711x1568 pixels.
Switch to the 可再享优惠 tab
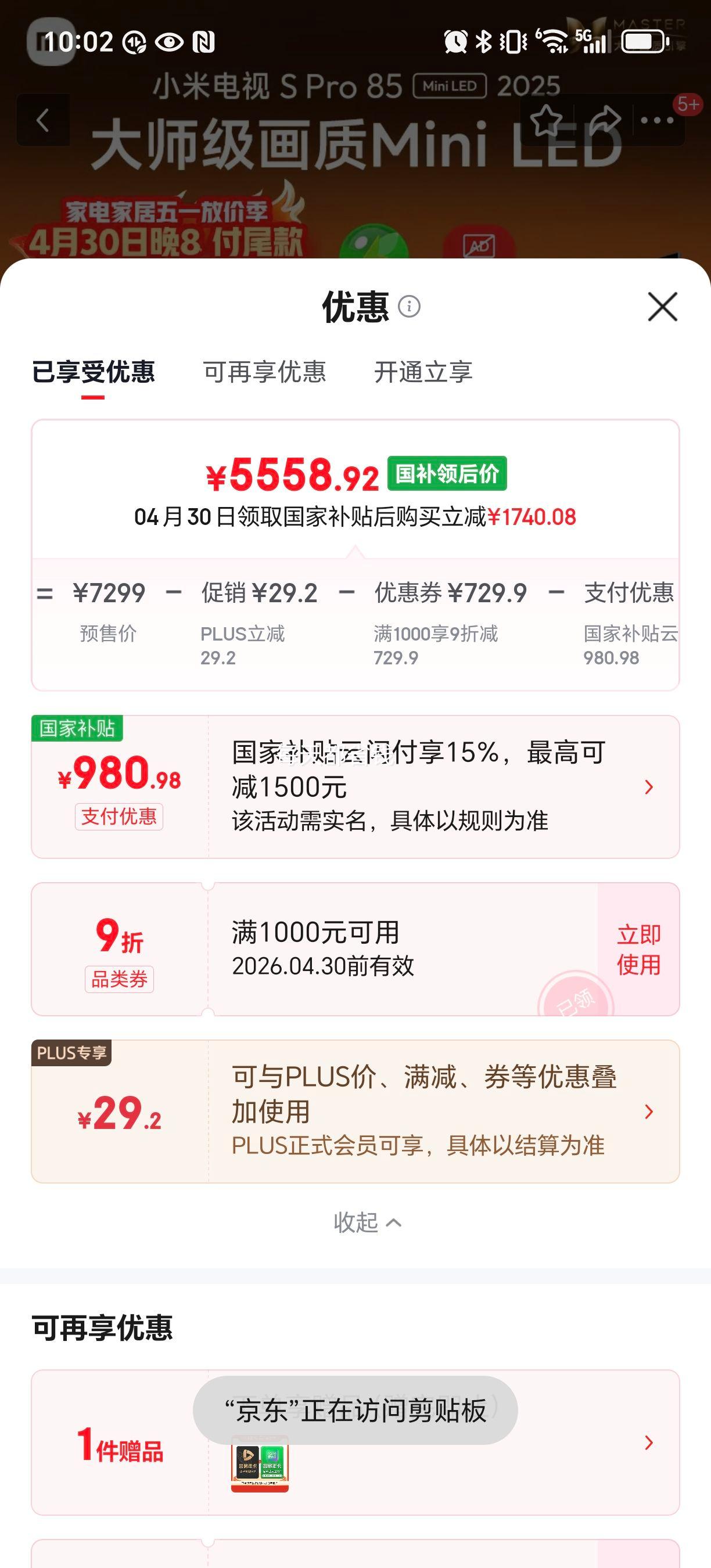click(x=265, y=374)
